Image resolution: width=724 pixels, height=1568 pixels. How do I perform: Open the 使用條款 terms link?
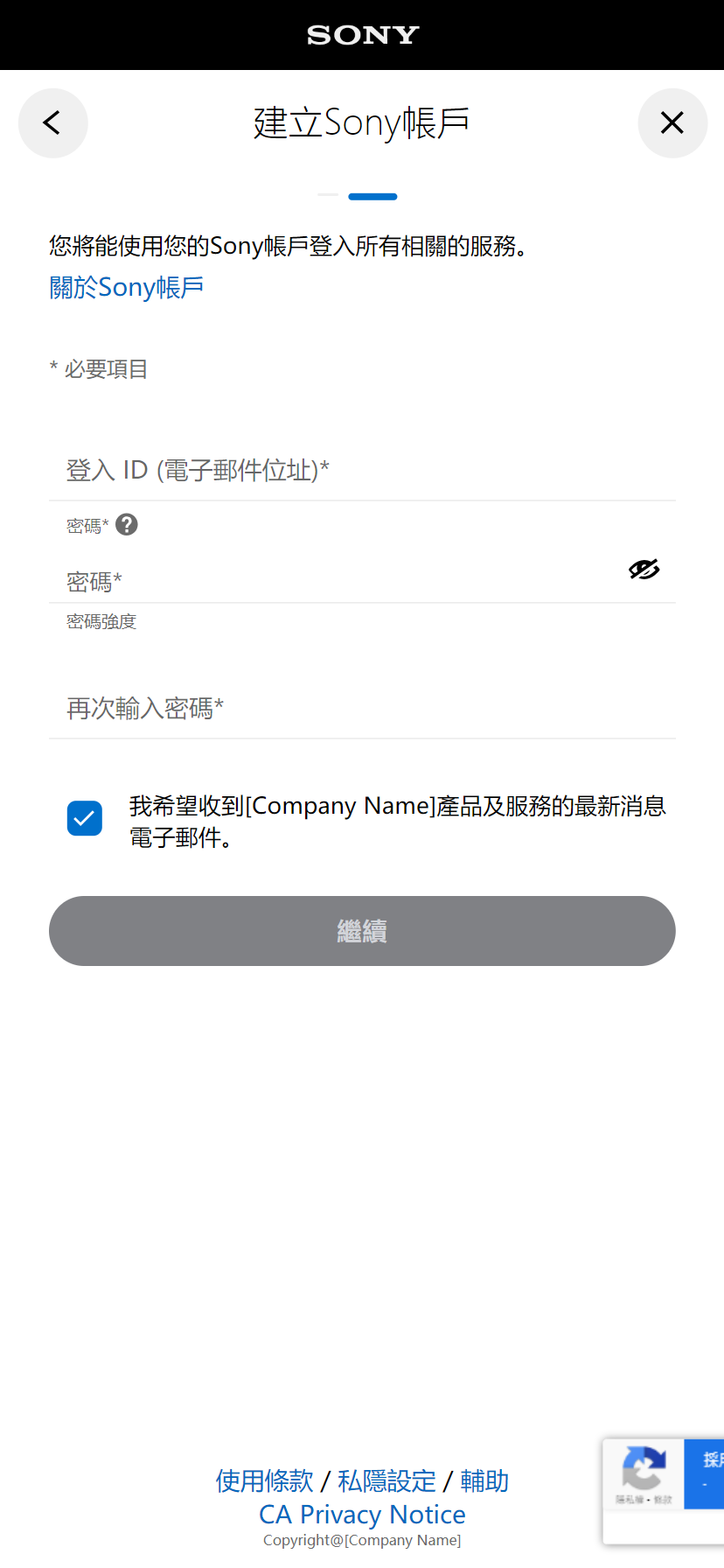(x=264, y=1480)
